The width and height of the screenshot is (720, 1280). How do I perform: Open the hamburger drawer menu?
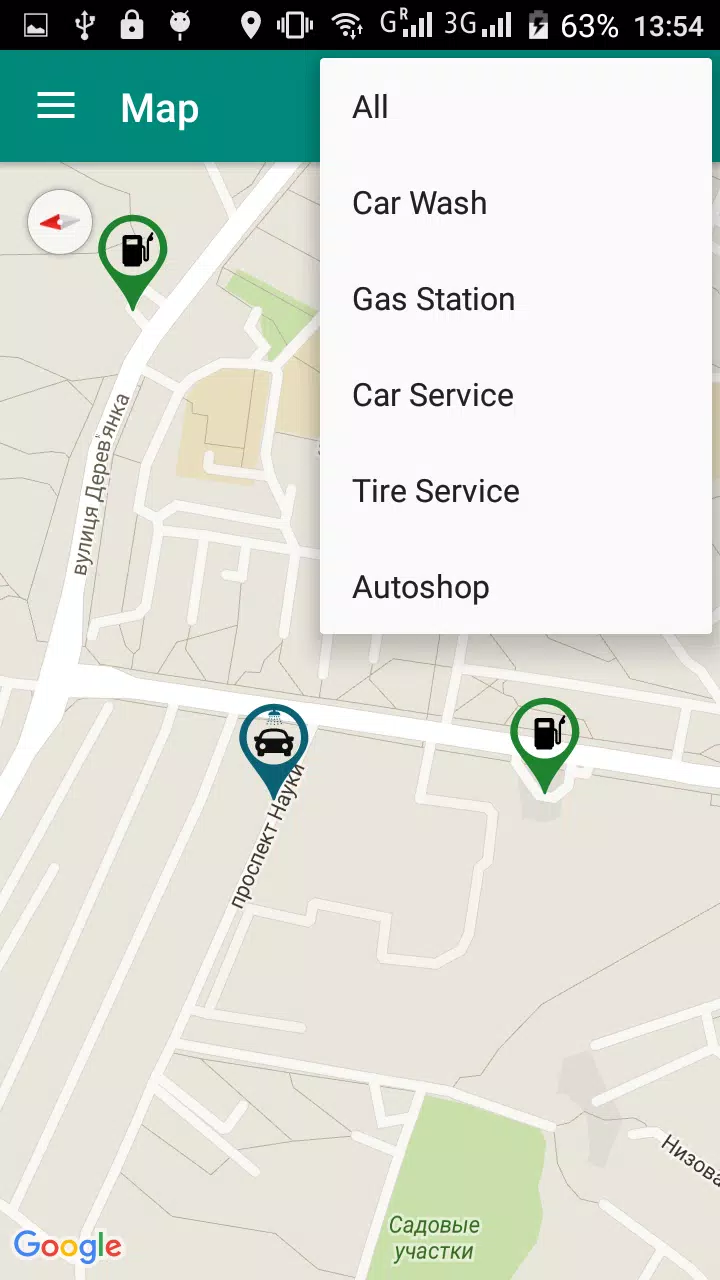[56, 106]
